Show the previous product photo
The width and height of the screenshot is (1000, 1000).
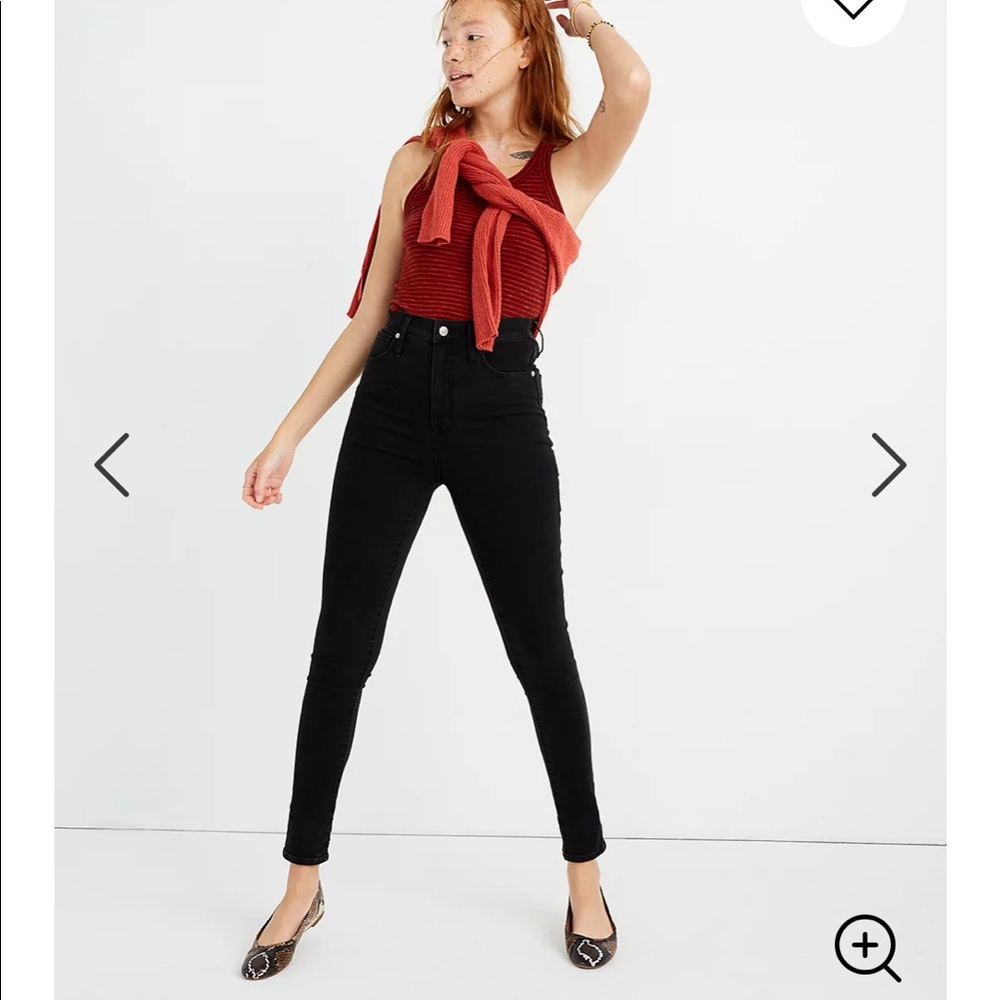[112, 465]
